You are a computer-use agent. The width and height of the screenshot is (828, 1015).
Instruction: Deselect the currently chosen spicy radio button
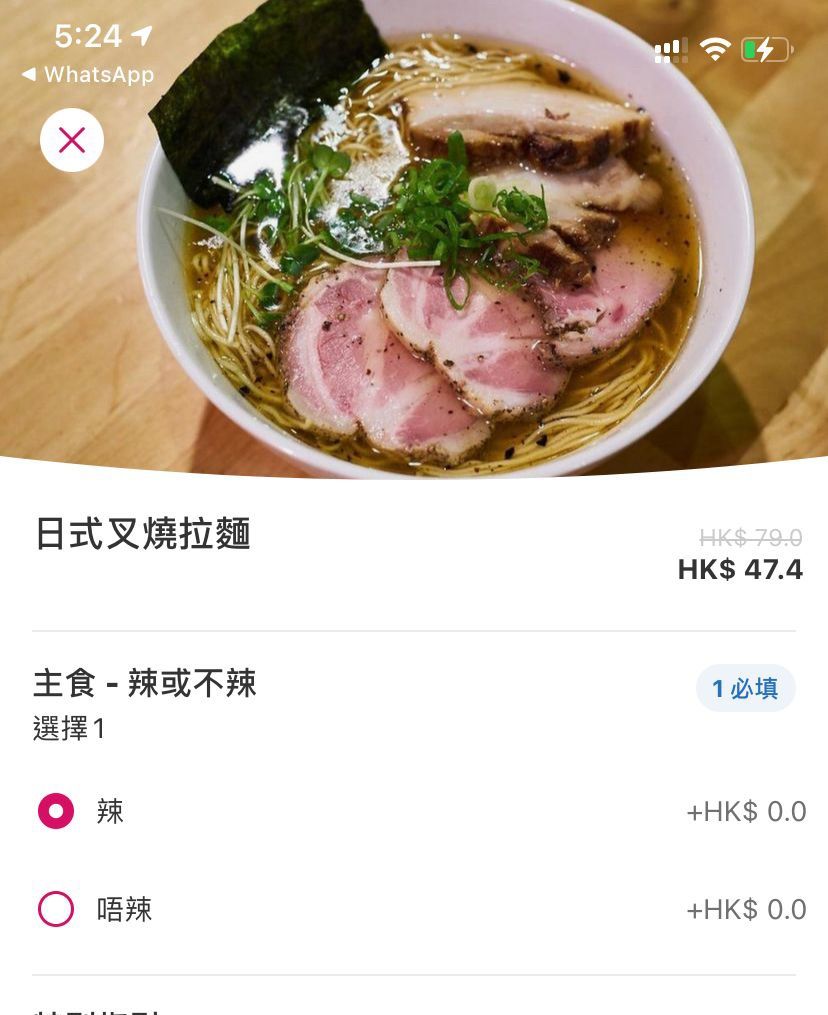coord(57,812)
